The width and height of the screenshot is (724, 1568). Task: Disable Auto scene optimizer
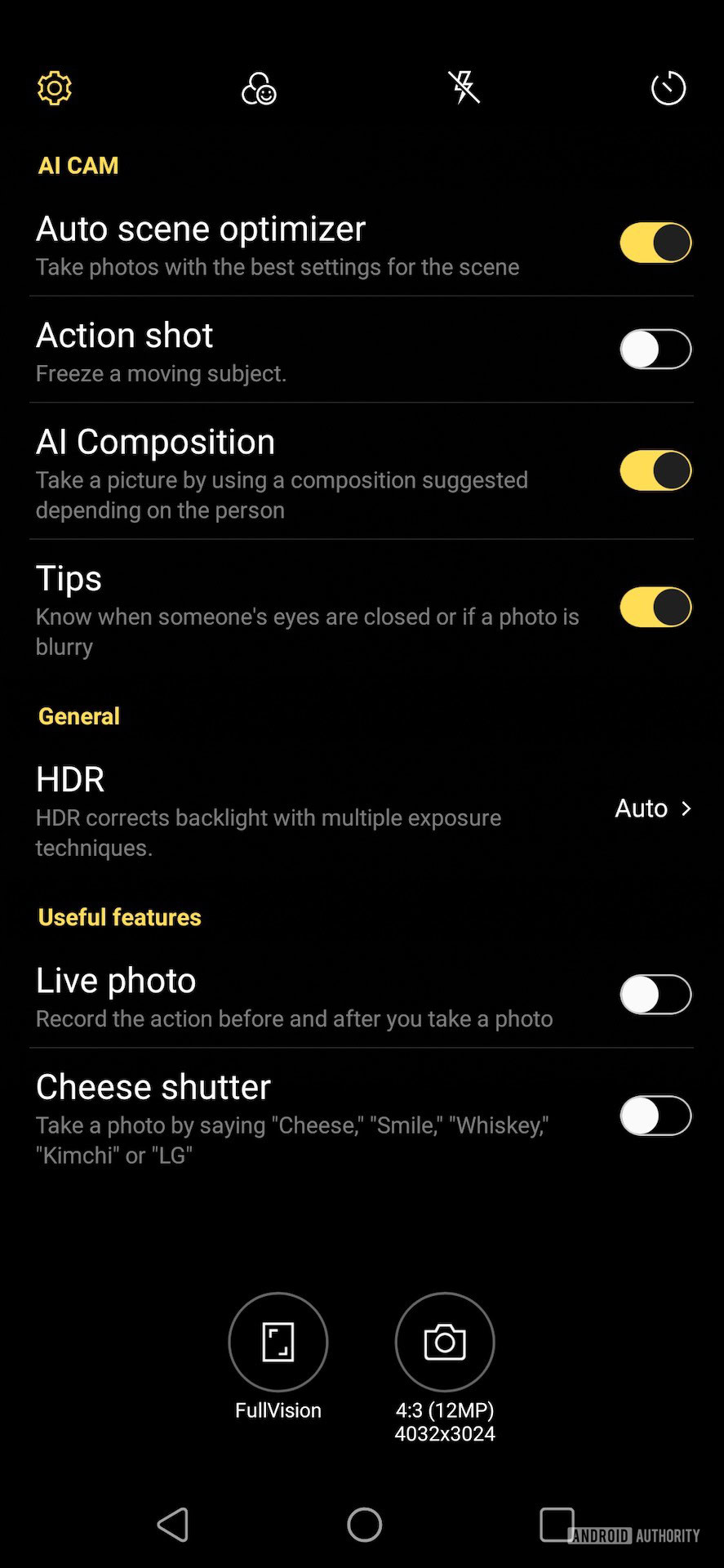click(x=655, y=243)
